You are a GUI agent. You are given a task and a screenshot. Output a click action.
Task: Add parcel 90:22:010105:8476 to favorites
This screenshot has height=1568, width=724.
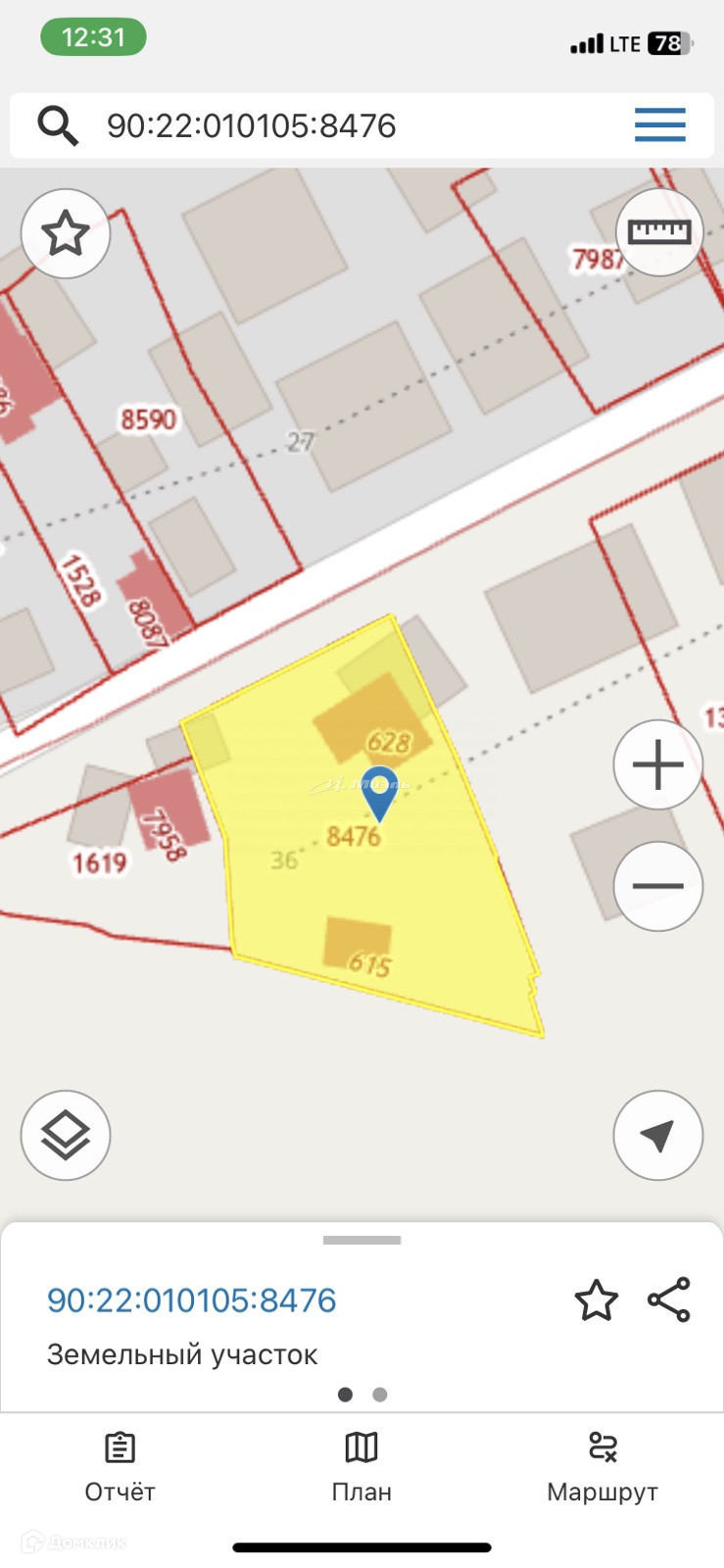[596, 1300]
